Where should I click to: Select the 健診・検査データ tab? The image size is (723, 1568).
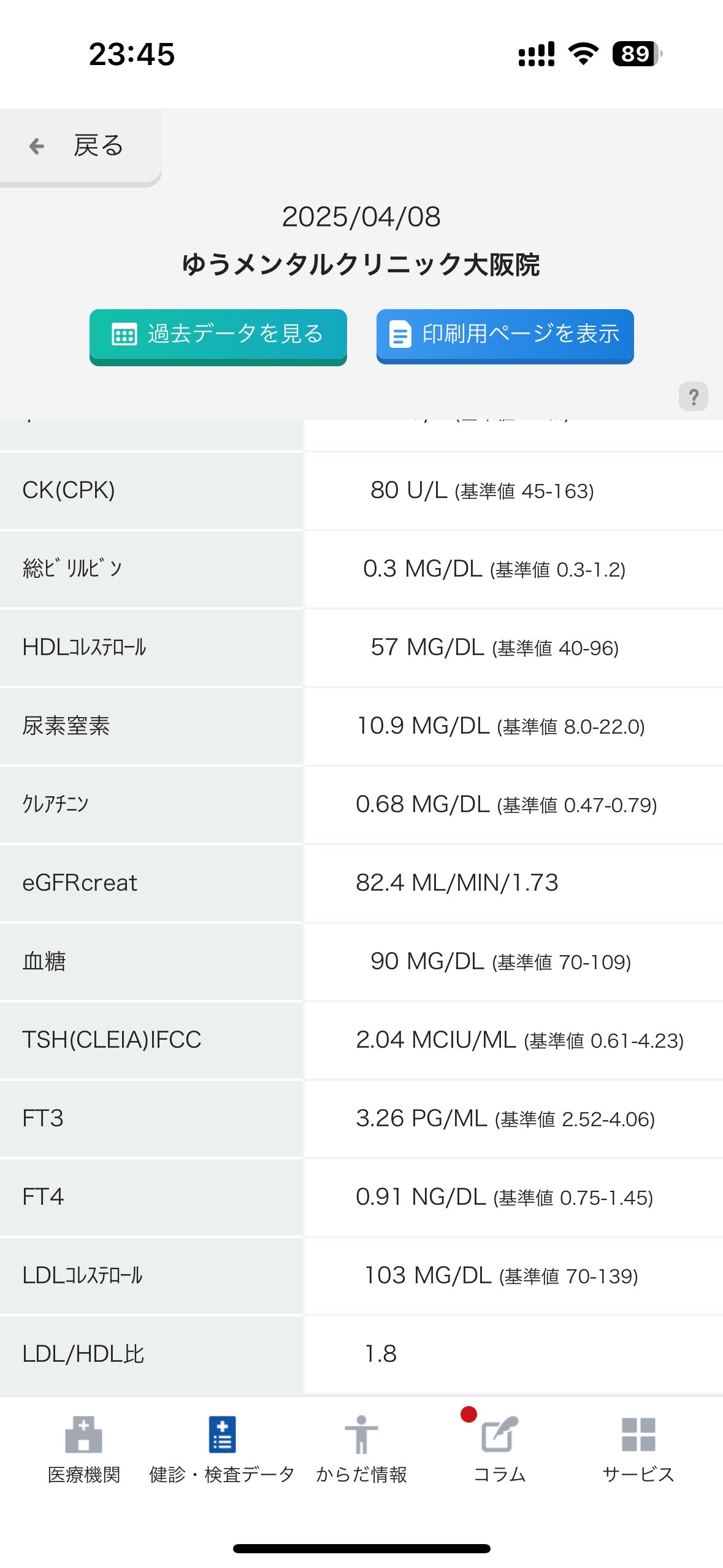point(222,1450)
